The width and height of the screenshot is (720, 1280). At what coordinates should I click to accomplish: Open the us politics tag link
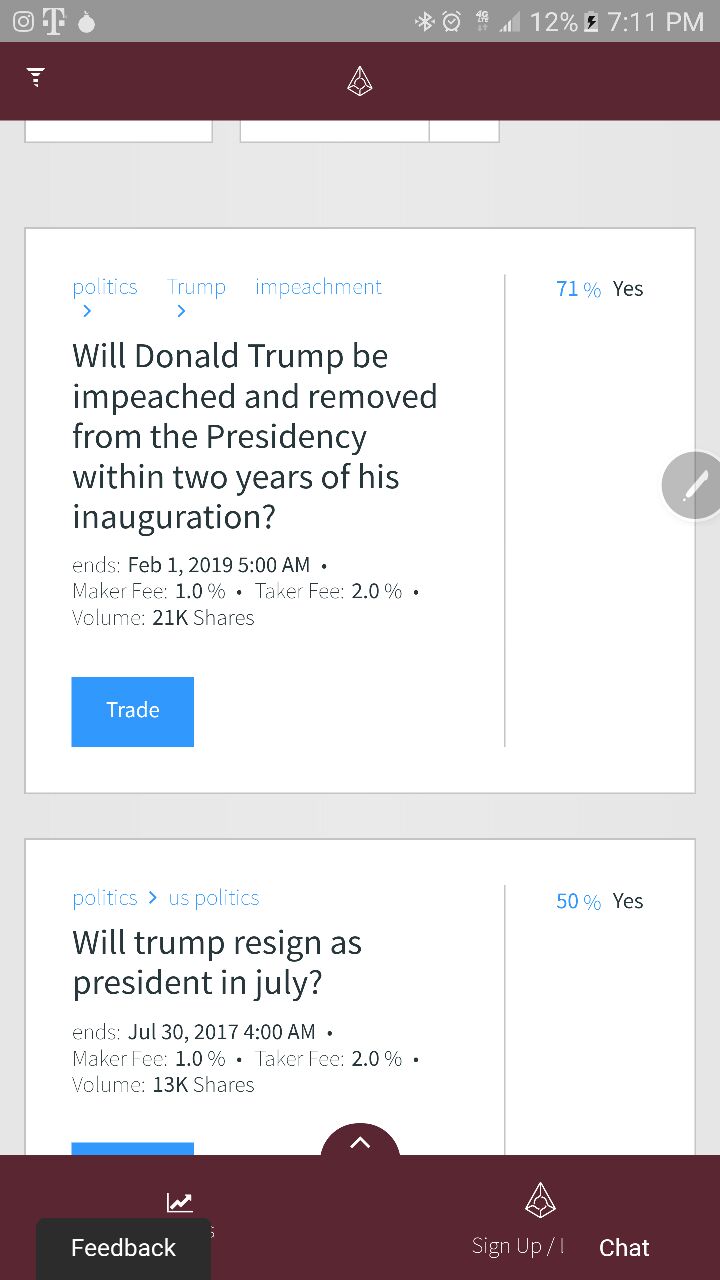(x=214, y=898)
